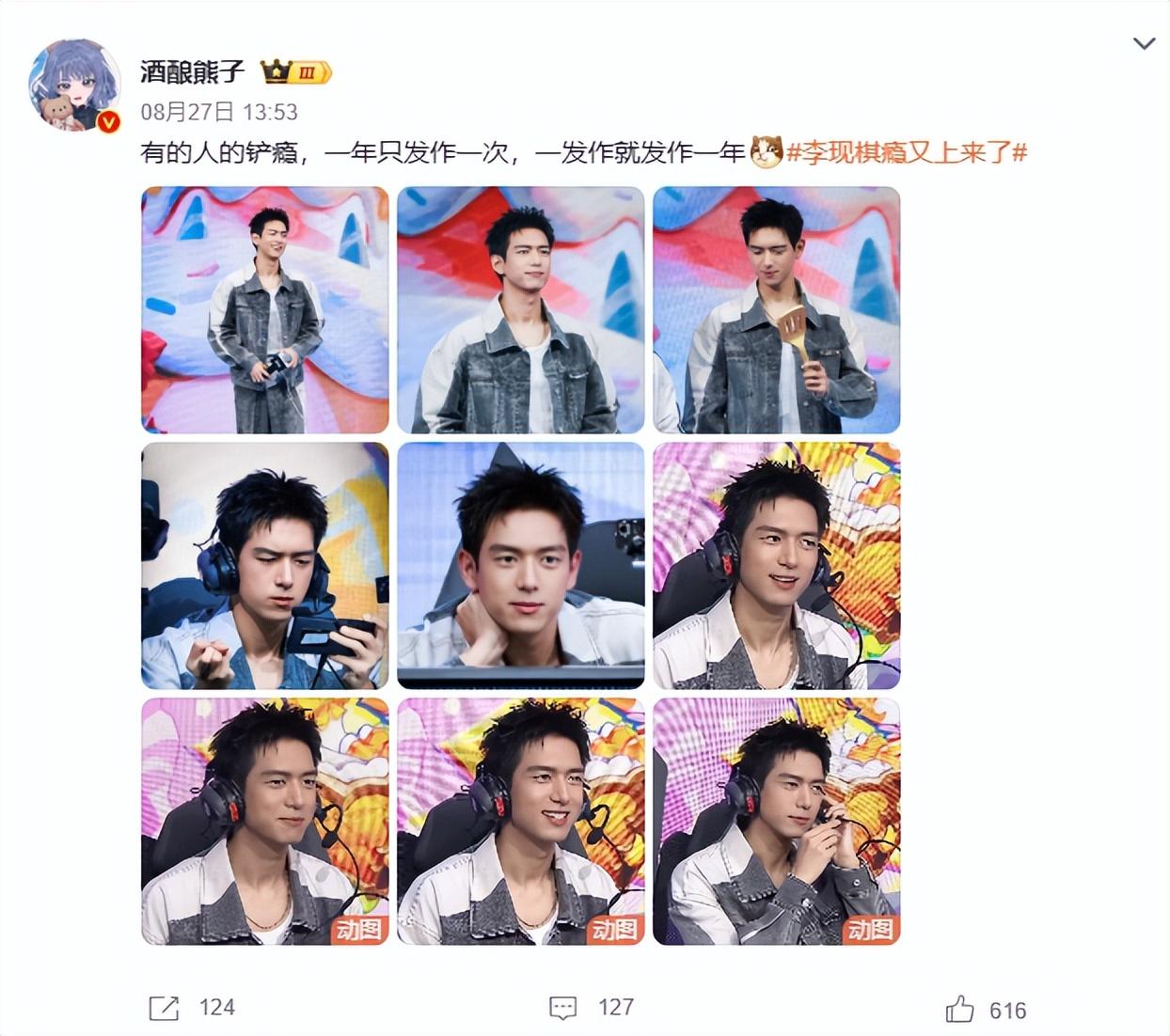Screen dimensions: 1170x1036
Task: Open the photo with blue headset and phone
Action: tap(264, 565)
